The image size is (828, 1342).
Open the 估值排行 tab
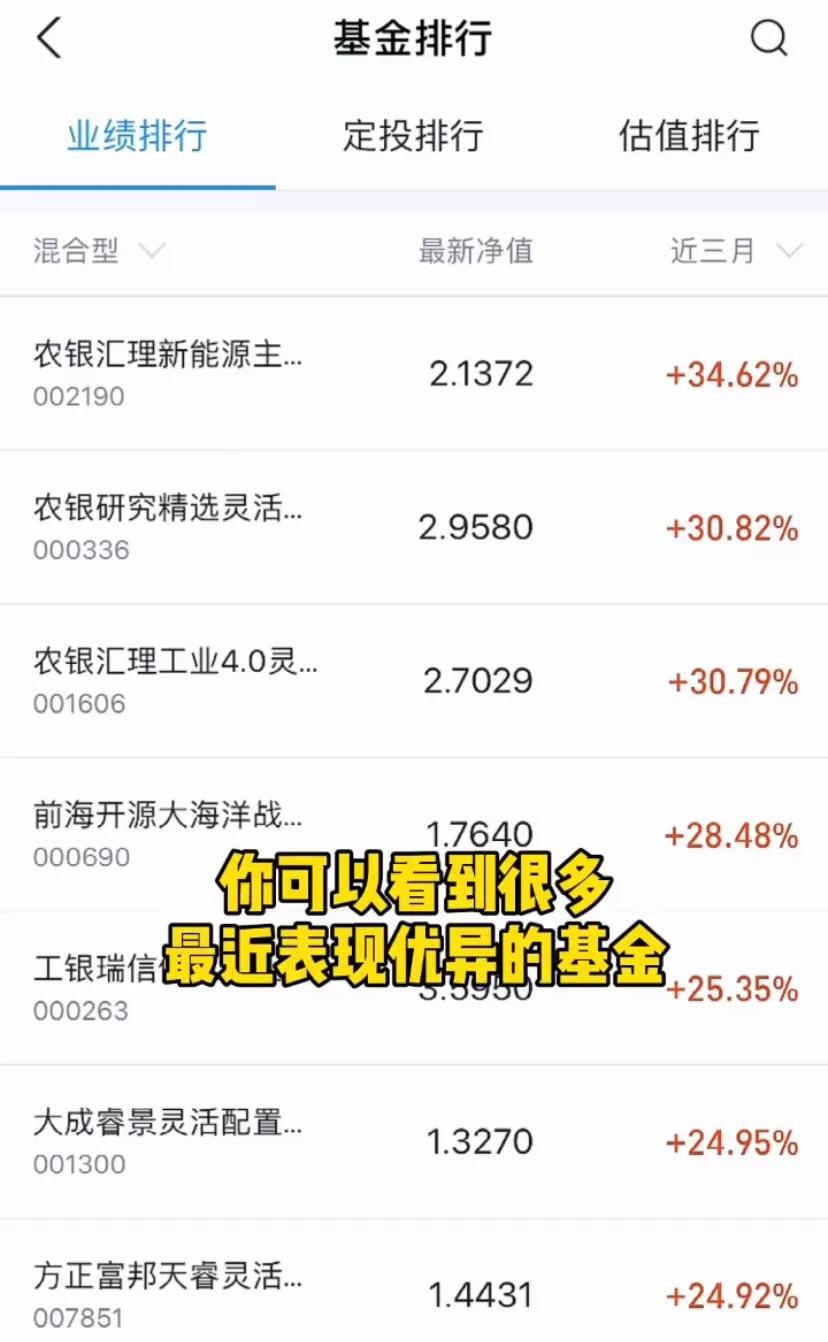[690, 137]
